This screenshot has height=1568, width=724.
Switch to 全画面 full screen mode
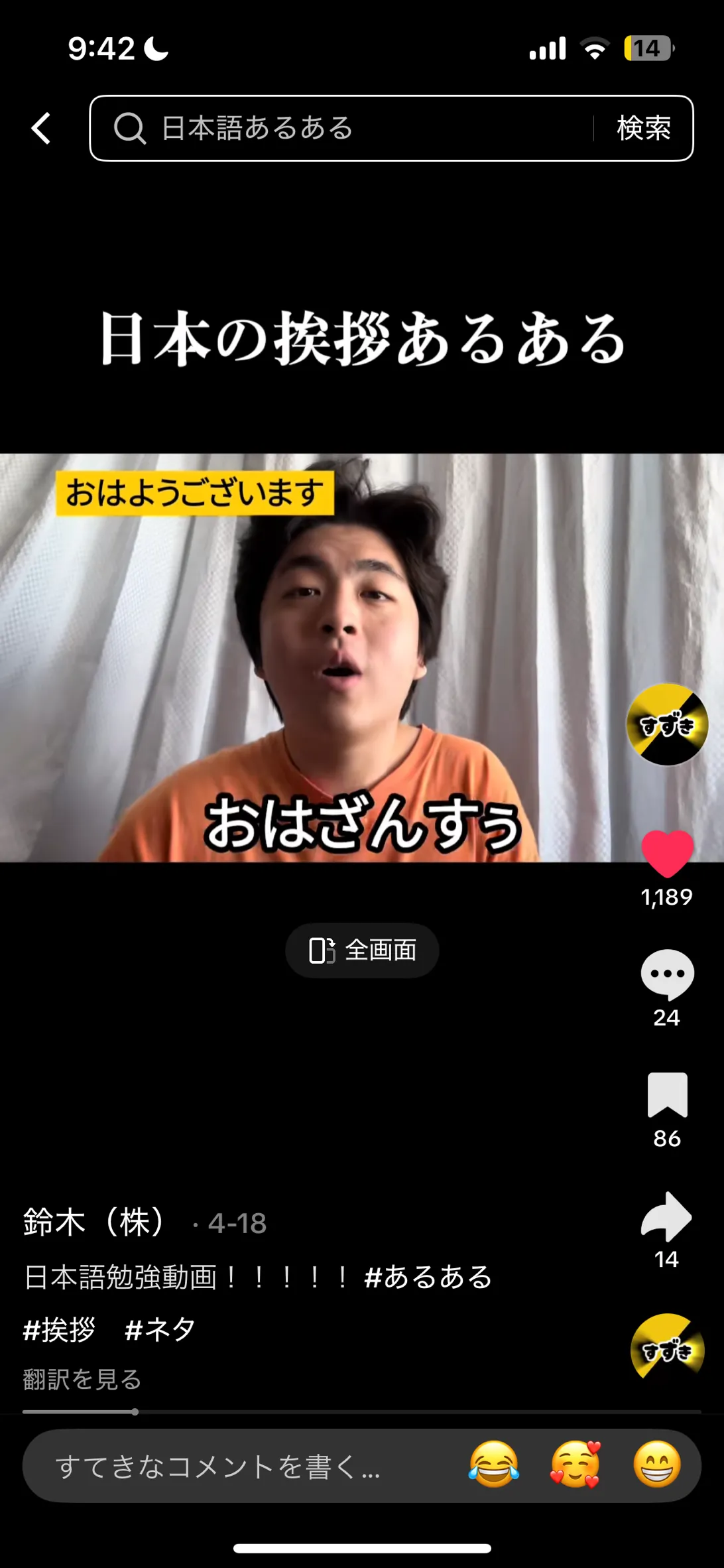pyautogui.click(x=362, y=950)
